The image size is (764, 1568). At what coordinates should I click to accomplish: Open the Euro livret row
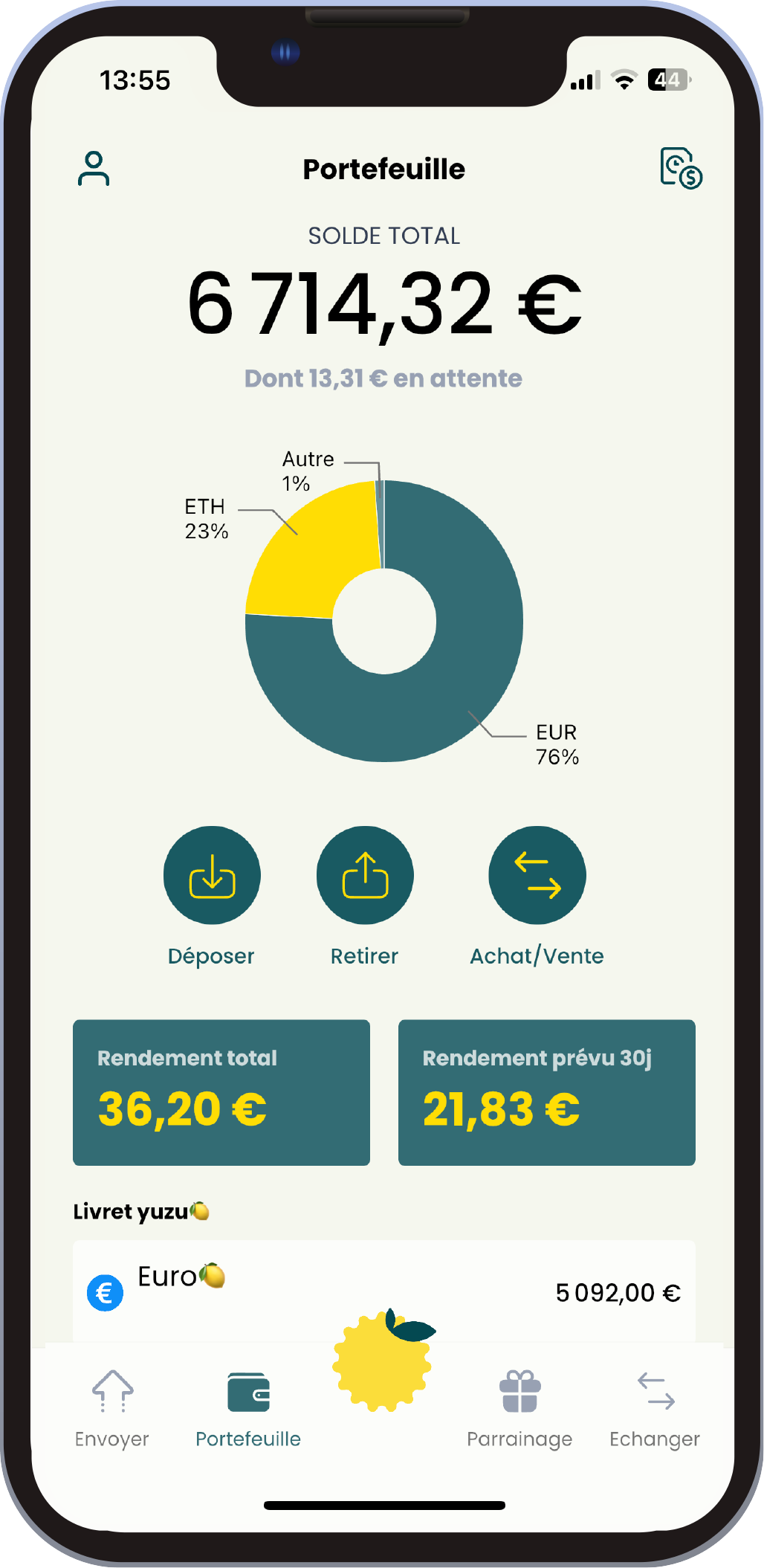point(383,1292)
